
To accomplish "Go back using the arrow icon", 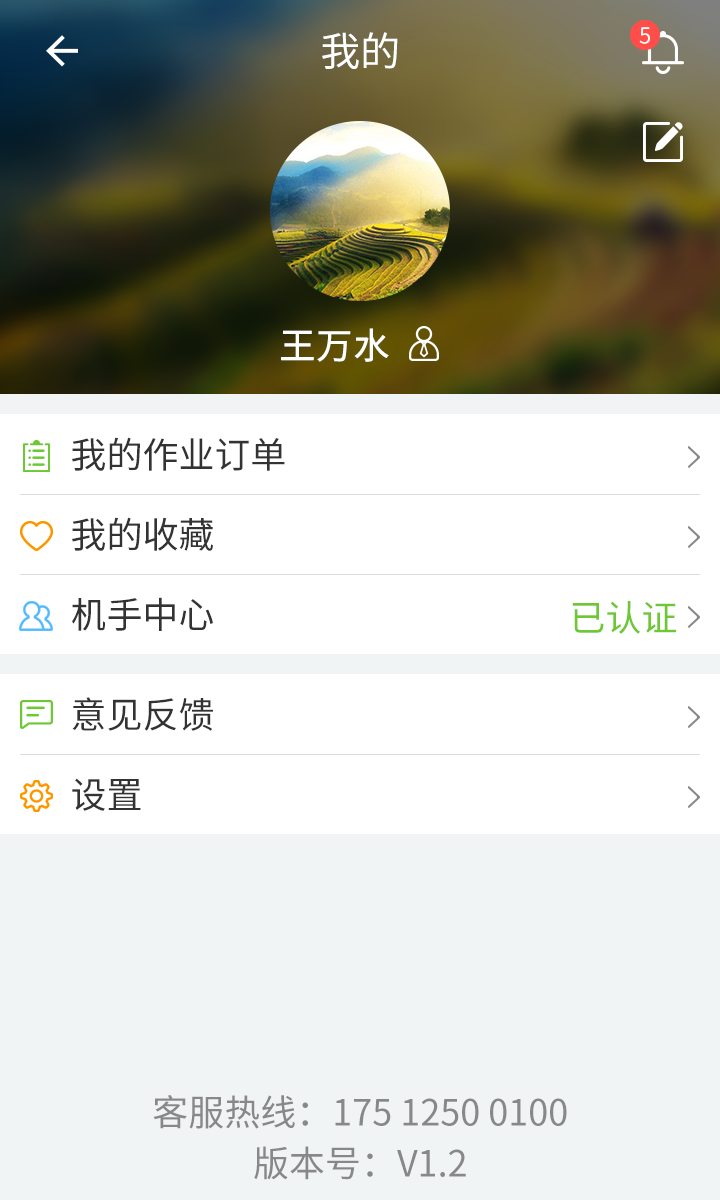I will click(62, 51).
